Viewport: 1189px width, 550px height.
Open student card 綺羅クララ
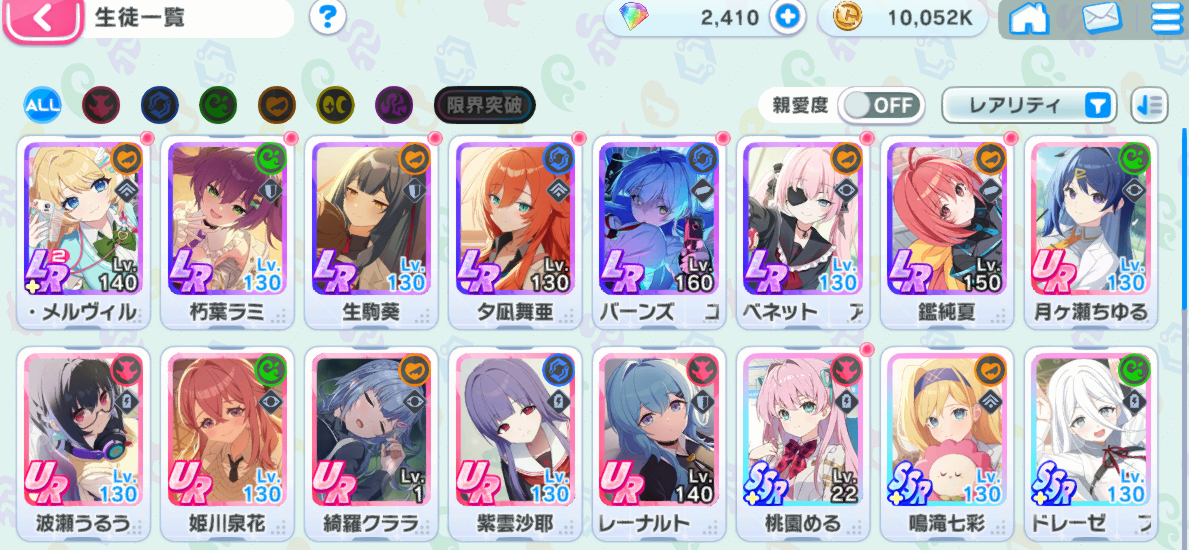(x=371, y=435)
